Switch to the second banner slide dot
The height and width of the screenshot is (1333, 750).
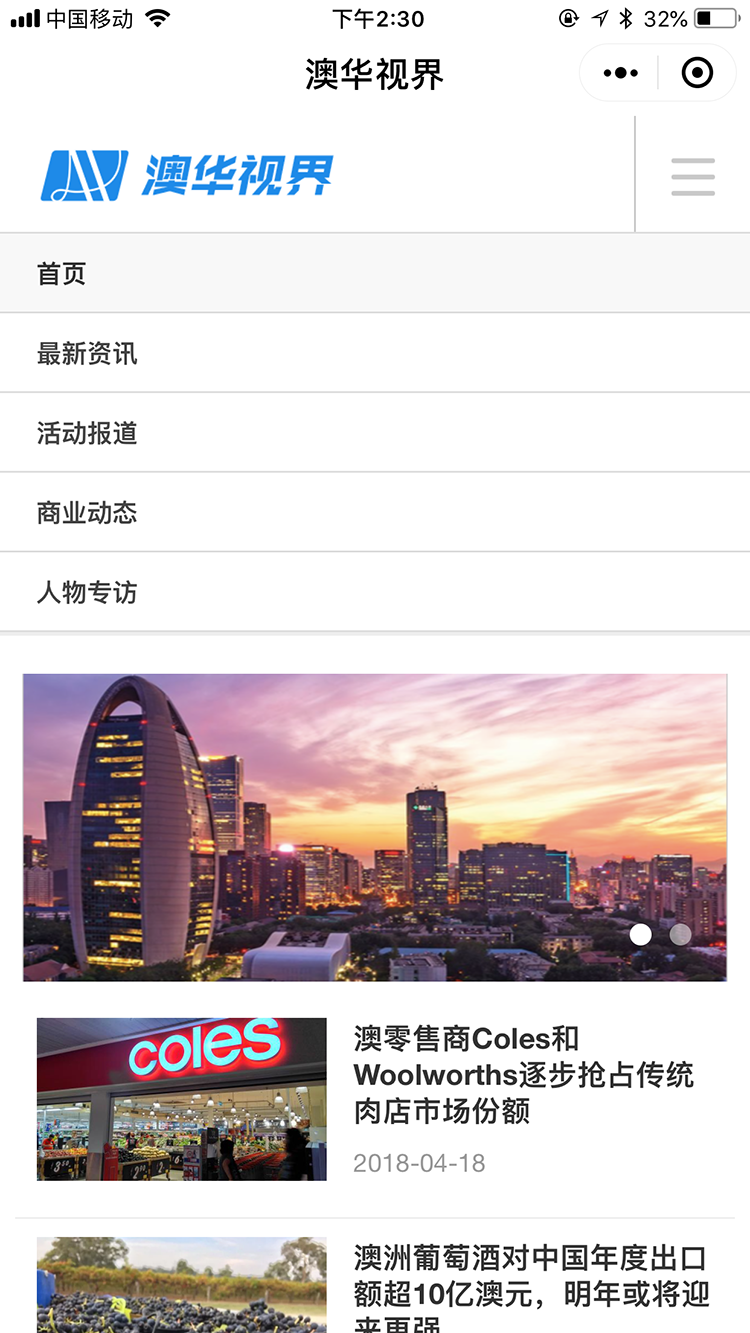(x=680, y=934)
